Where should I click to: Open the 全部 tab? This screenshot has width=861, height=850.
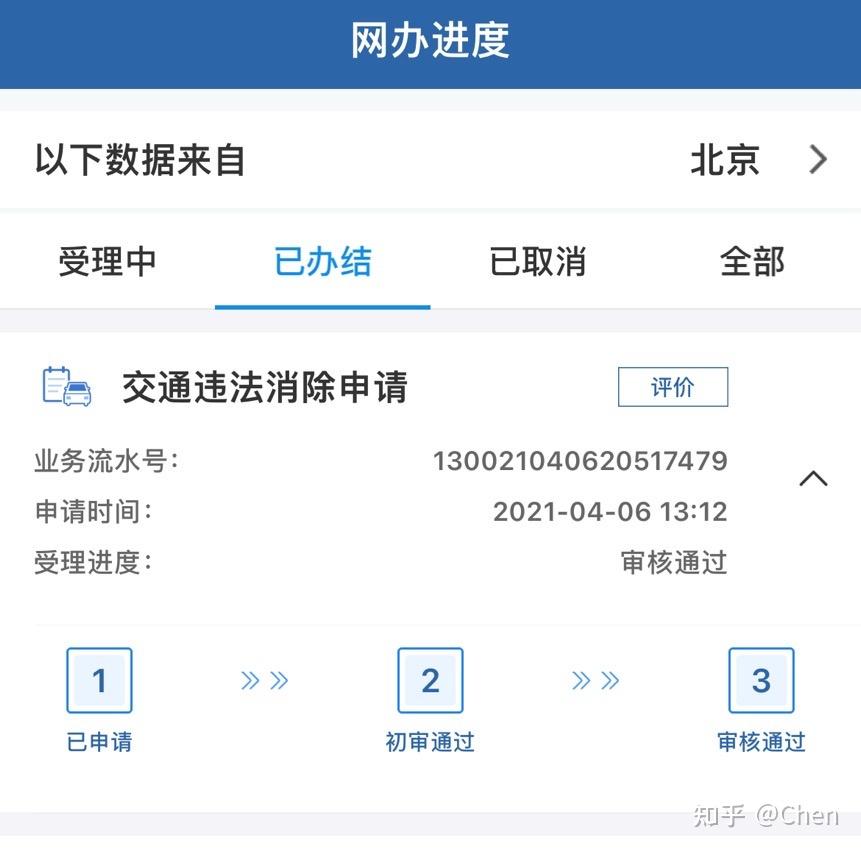(x=752, y=262)
